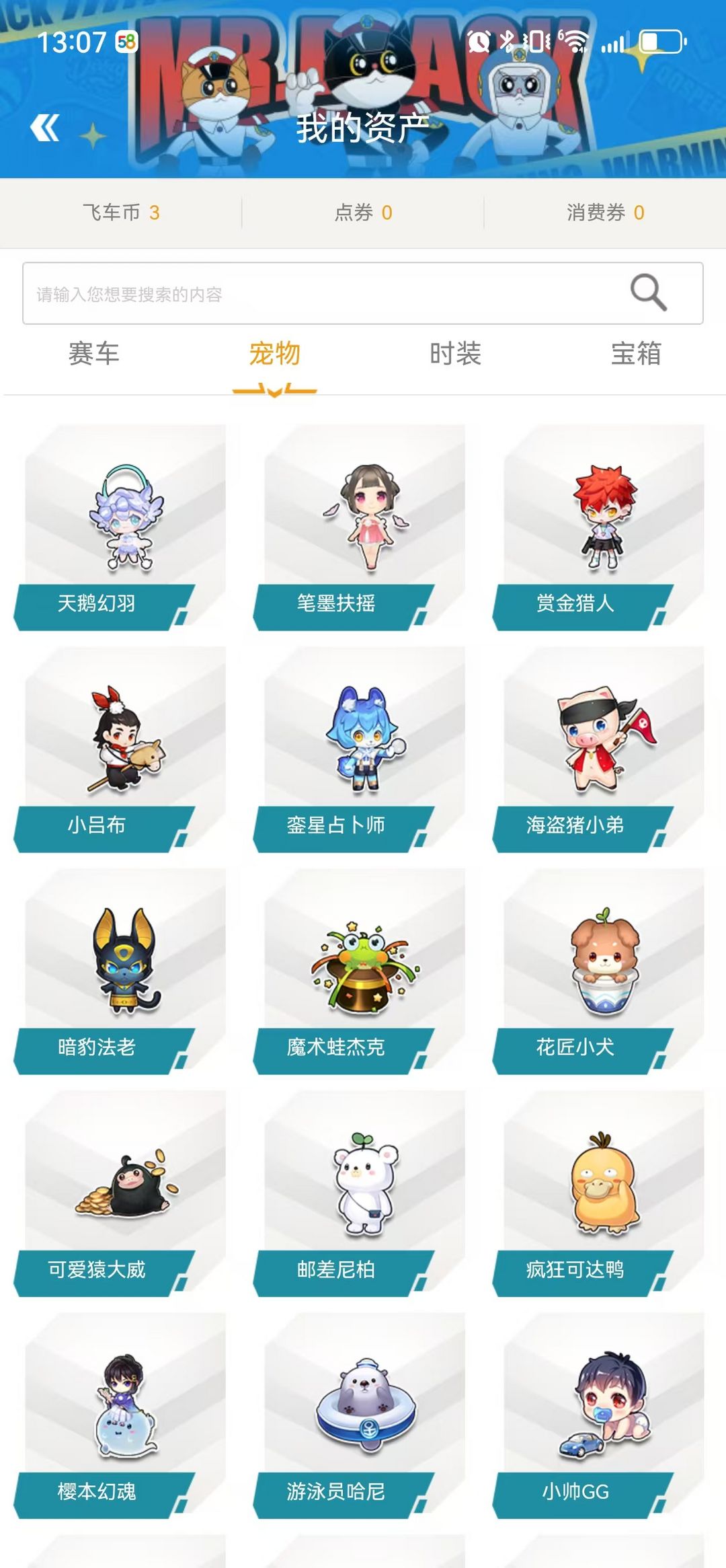Viewport: 726px width, 1568px height.
Task: Switch to the 赛车 tab
Action: [93, 354]
